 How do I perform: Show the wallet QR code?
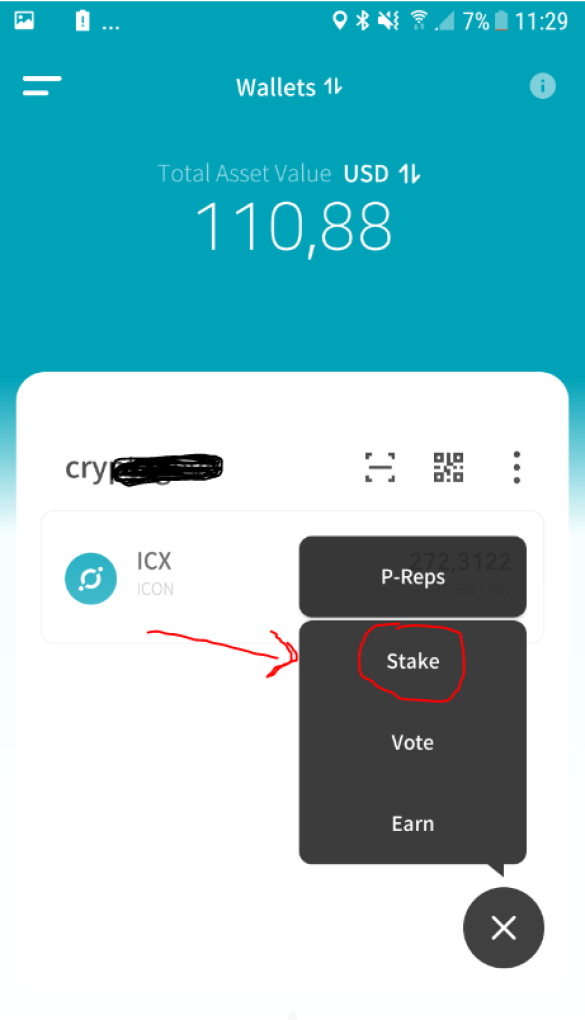point(448,467)
